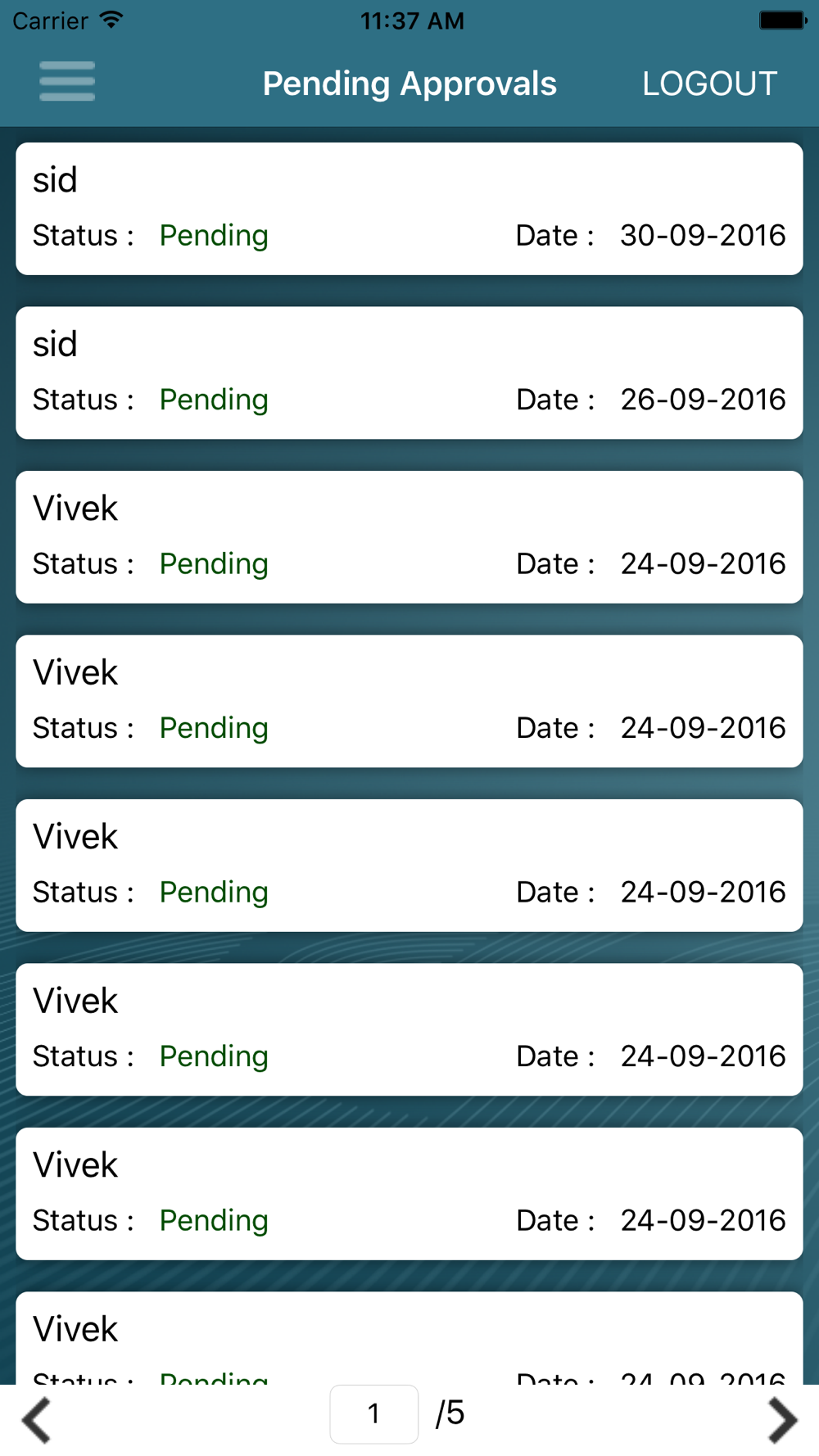Open the hamburger menu
The height and width of the screenshot is (1456, 819).
(67, 82)
